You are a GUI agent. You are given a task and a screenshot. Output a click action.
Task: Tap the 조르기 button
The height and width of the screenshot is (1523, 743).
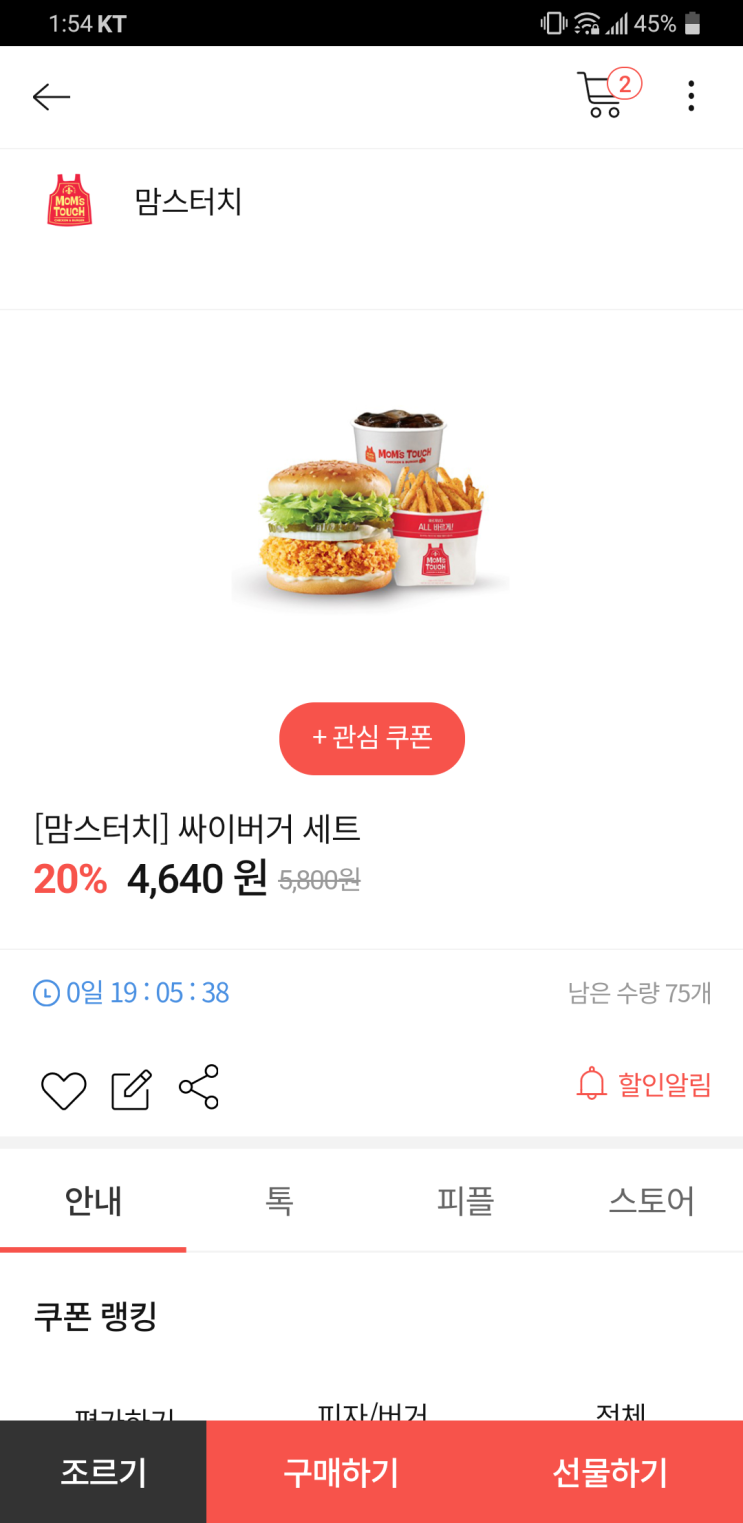click(x=103, y=1472)
